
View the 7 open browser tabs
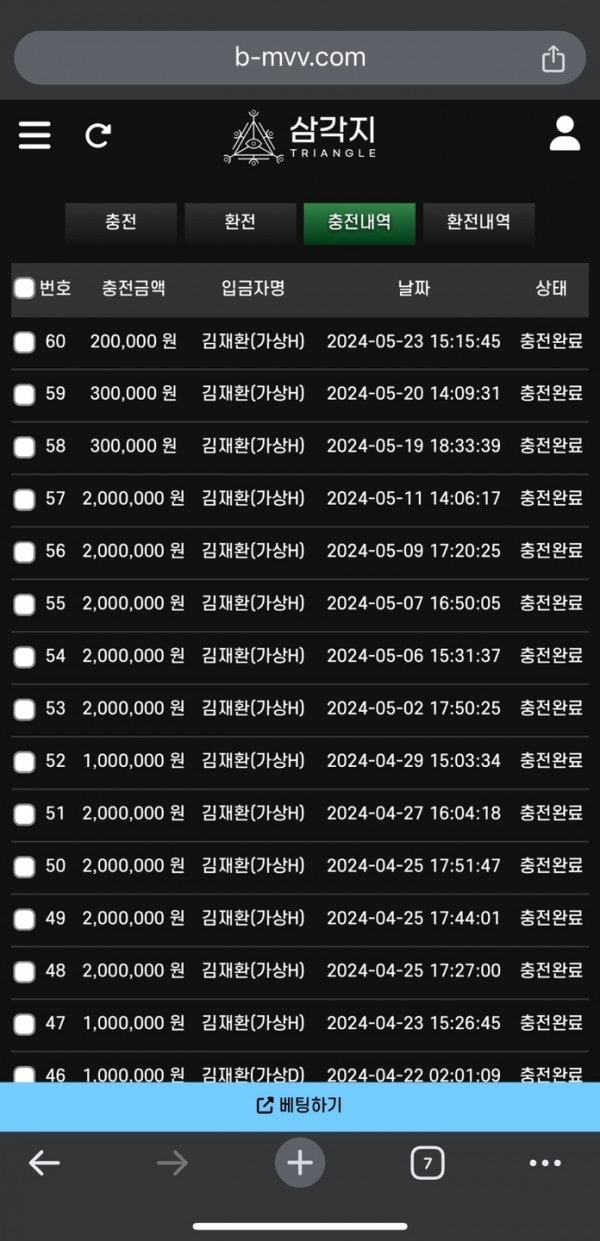coord(427,1163)
